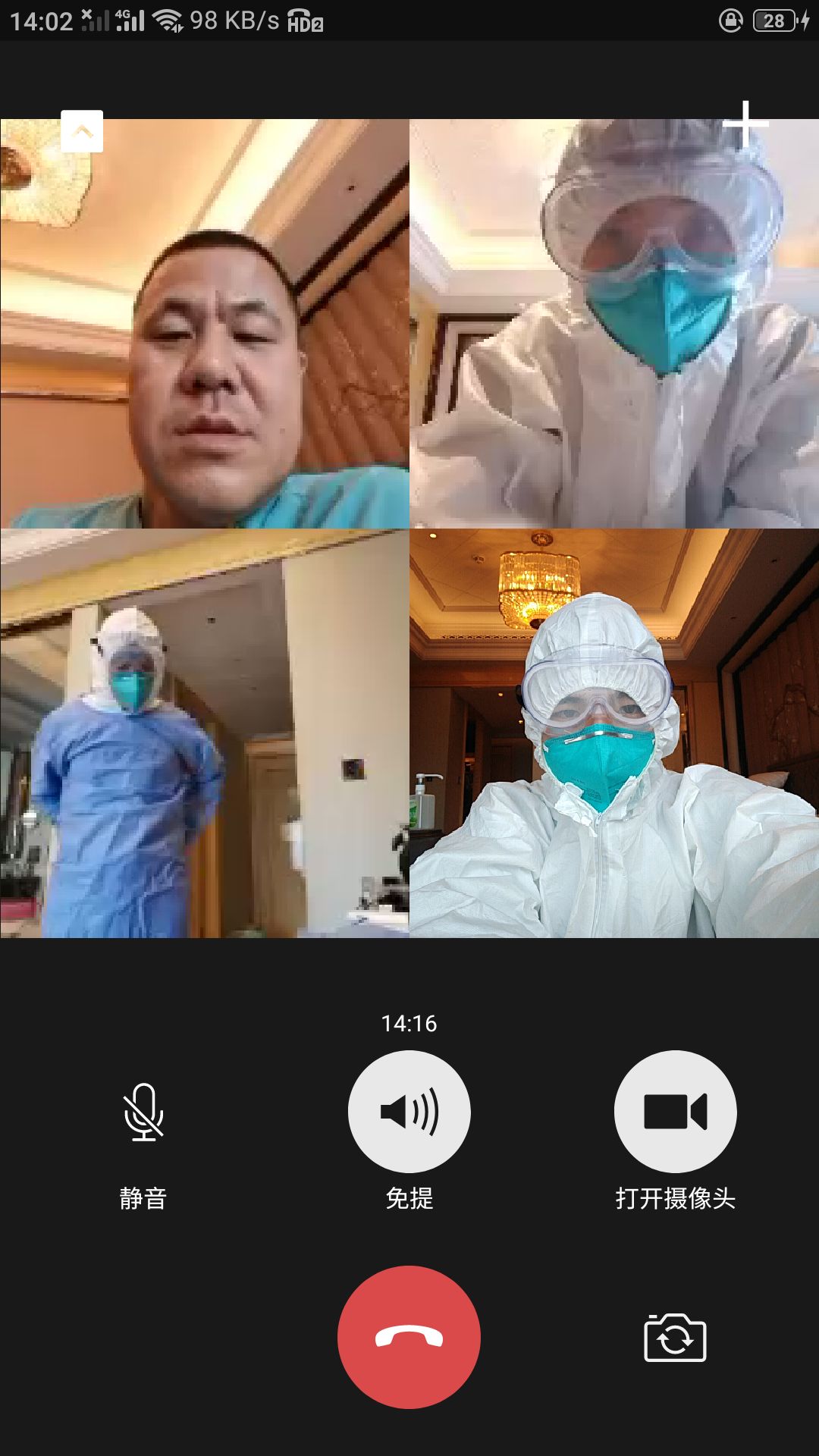Flip the camera with the switch icon
819x1456 pixels.
click(675, 1338)
